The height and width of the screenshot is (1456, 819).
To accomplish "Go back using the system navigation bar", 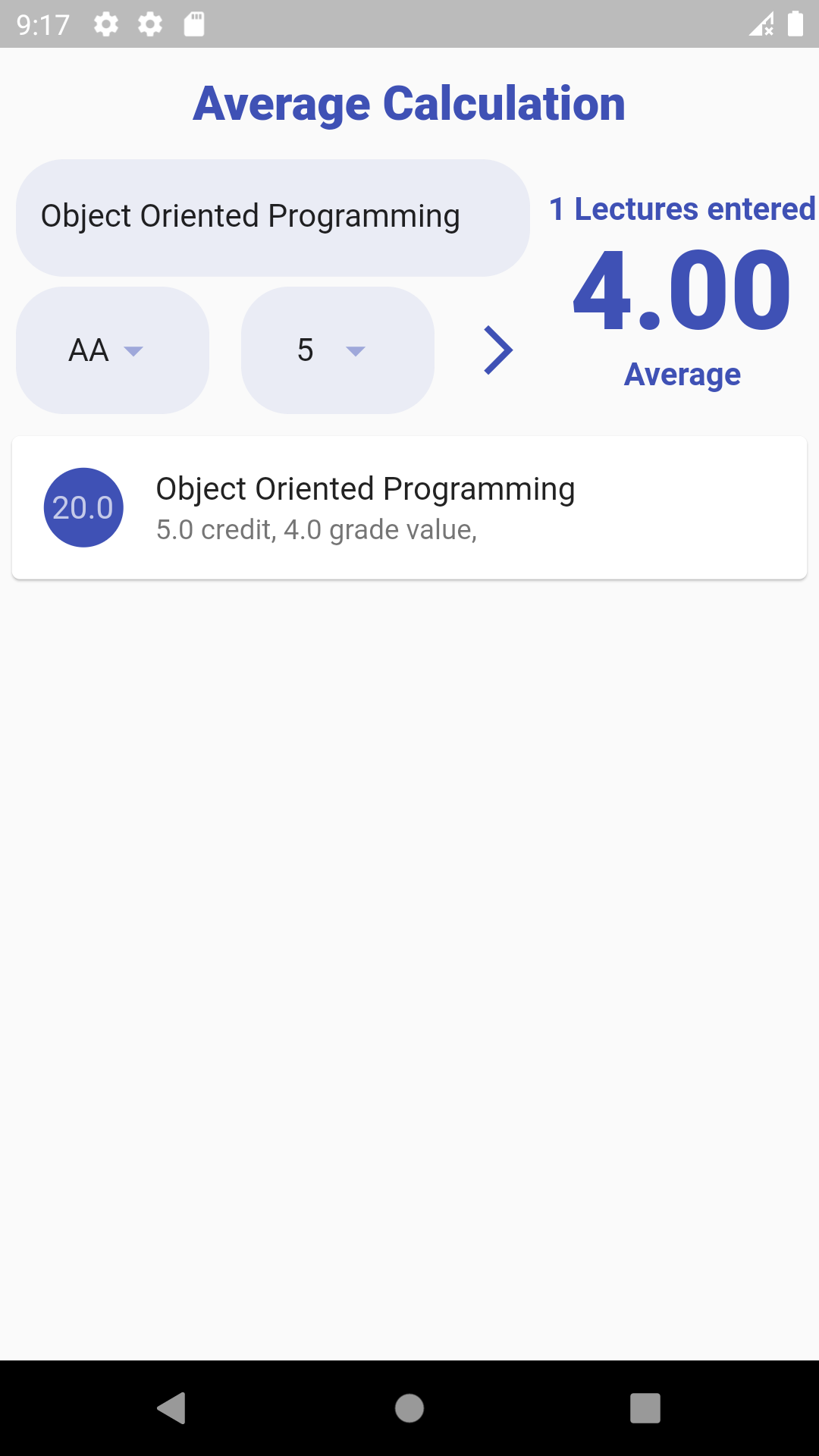I will (172, 1408).
